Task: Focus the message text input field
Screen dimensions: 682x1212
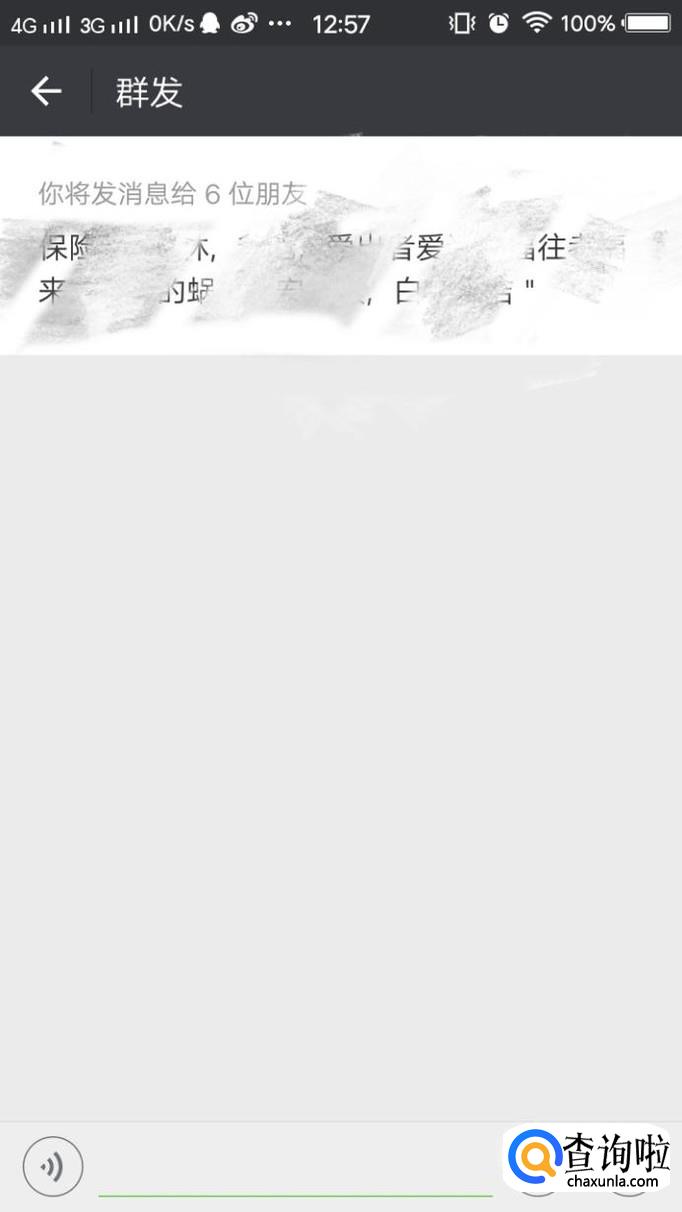Action: tap(295, 1168)
